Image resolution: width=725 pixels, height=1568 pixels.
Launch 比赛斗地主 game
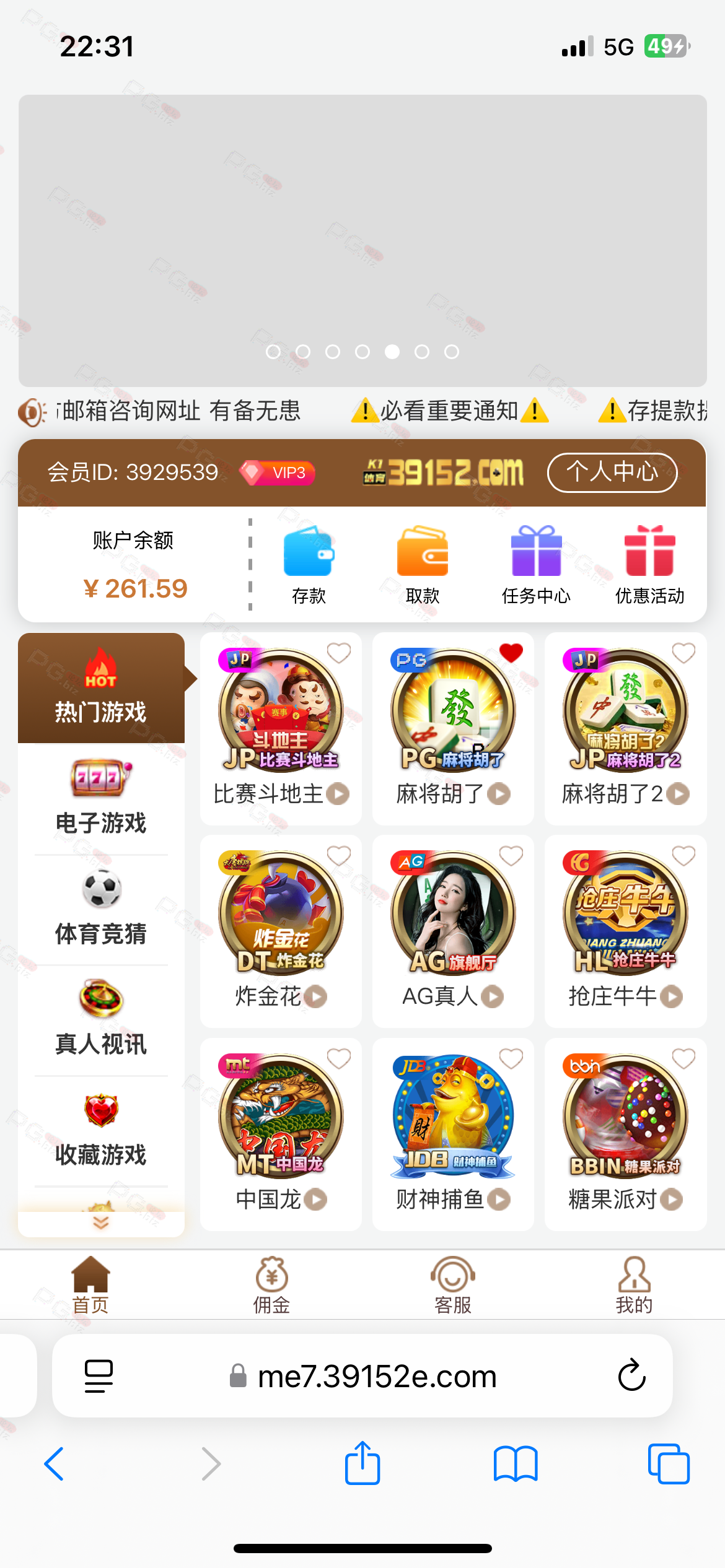[281, 728]
